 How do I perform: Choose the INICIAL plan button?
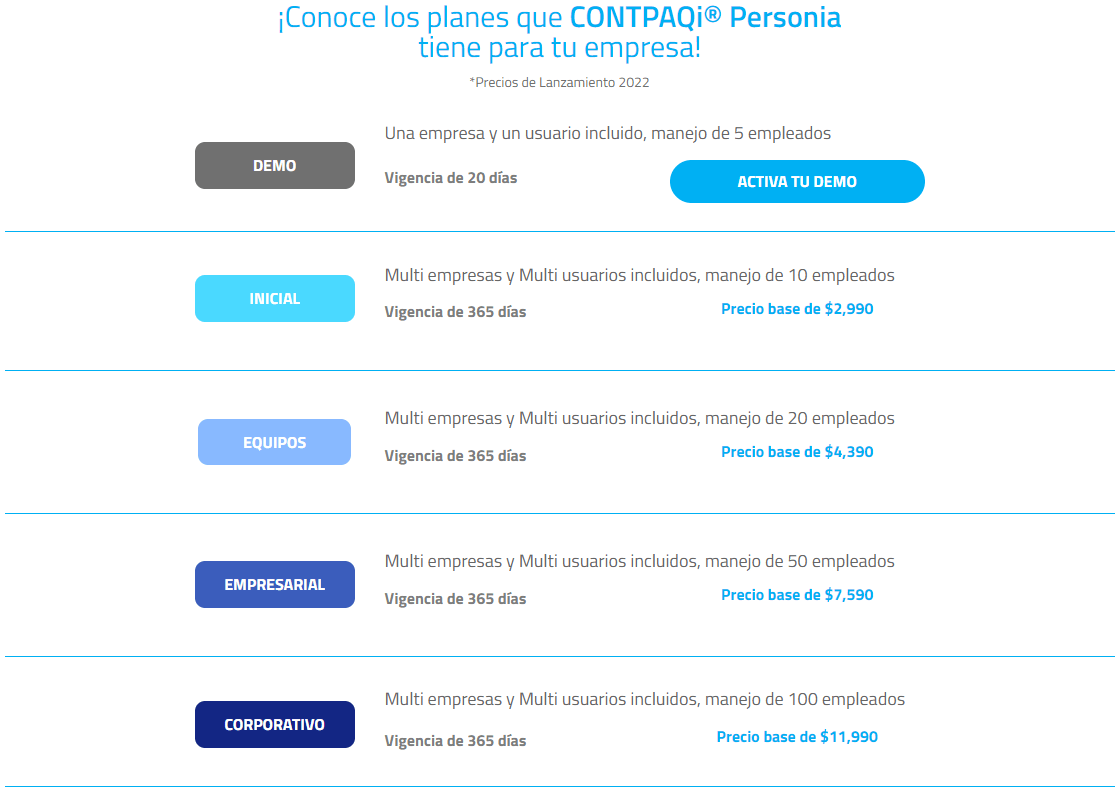[x=275, y=299]
